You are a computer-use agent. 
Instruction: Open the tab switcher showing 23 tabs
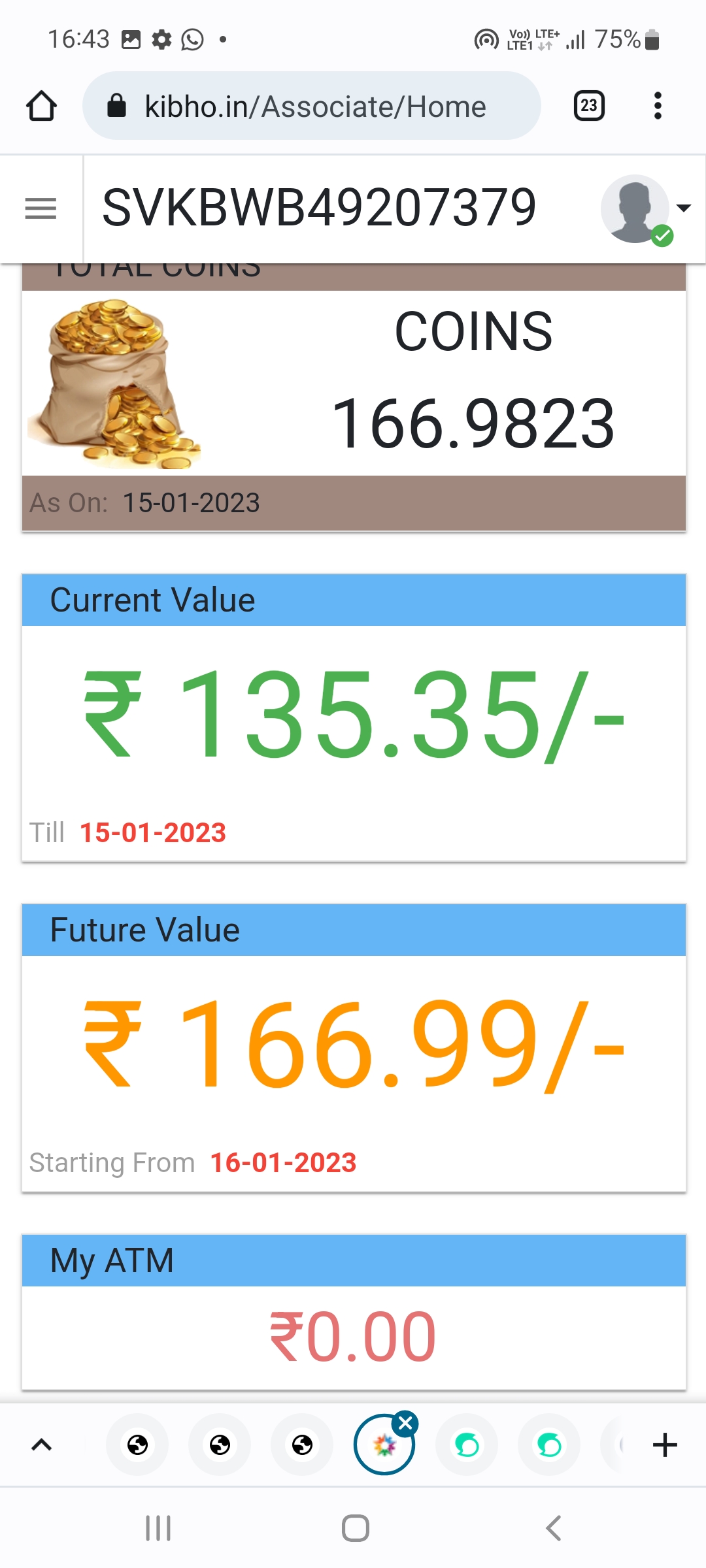[588, 106]
